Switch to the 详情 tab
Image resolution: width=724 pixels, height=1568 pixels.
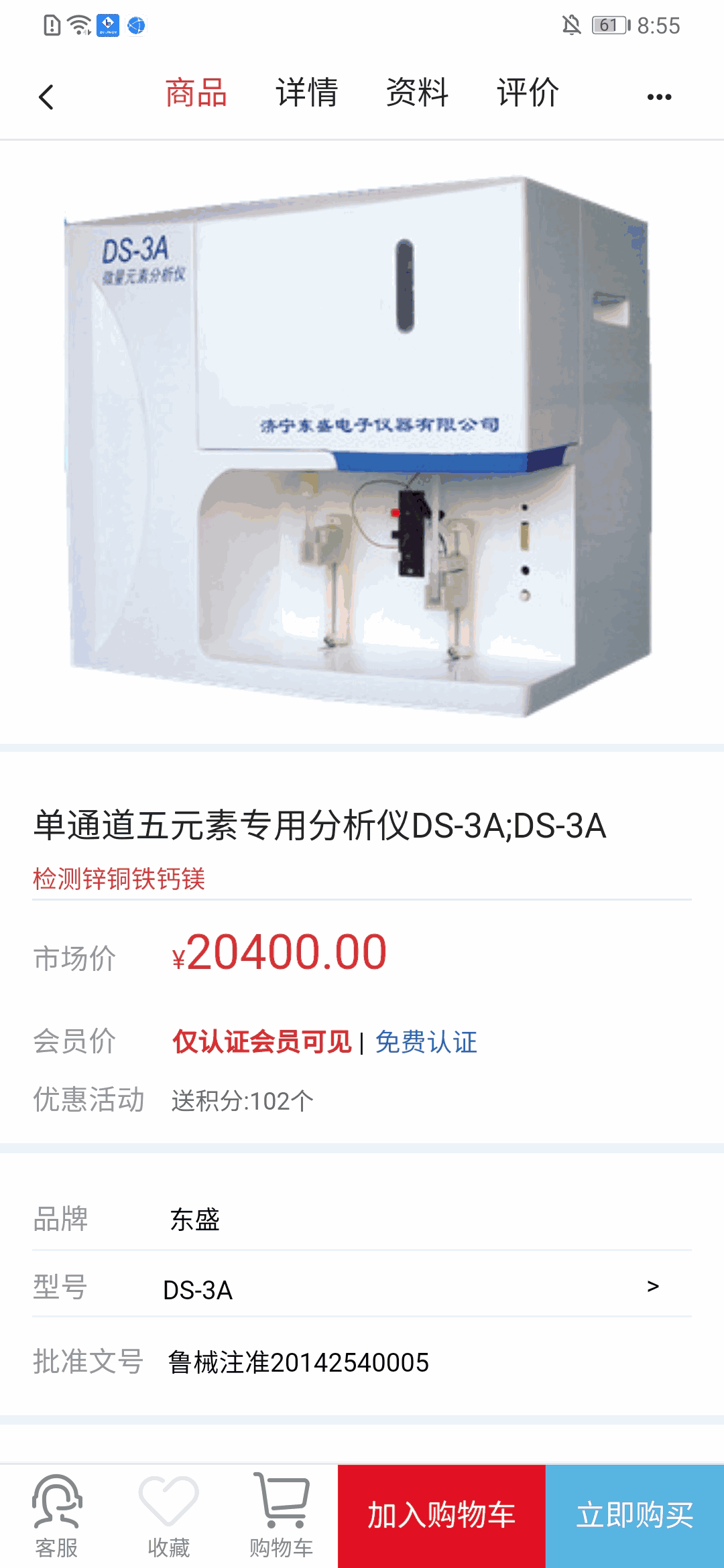point(306,93)
